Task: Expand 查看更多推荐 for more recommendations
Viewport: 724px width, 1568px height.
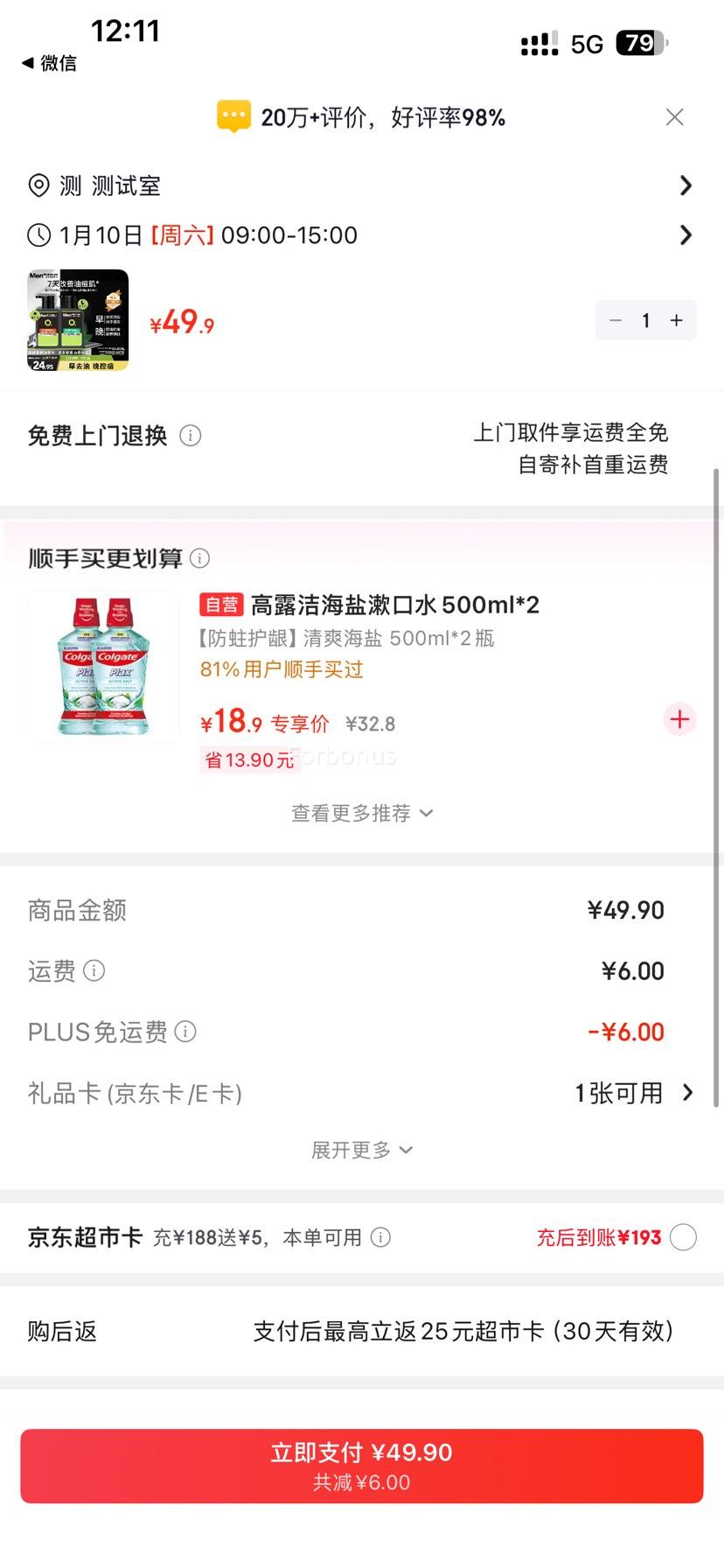Action: pyautogui.click(x=362, y=812)
